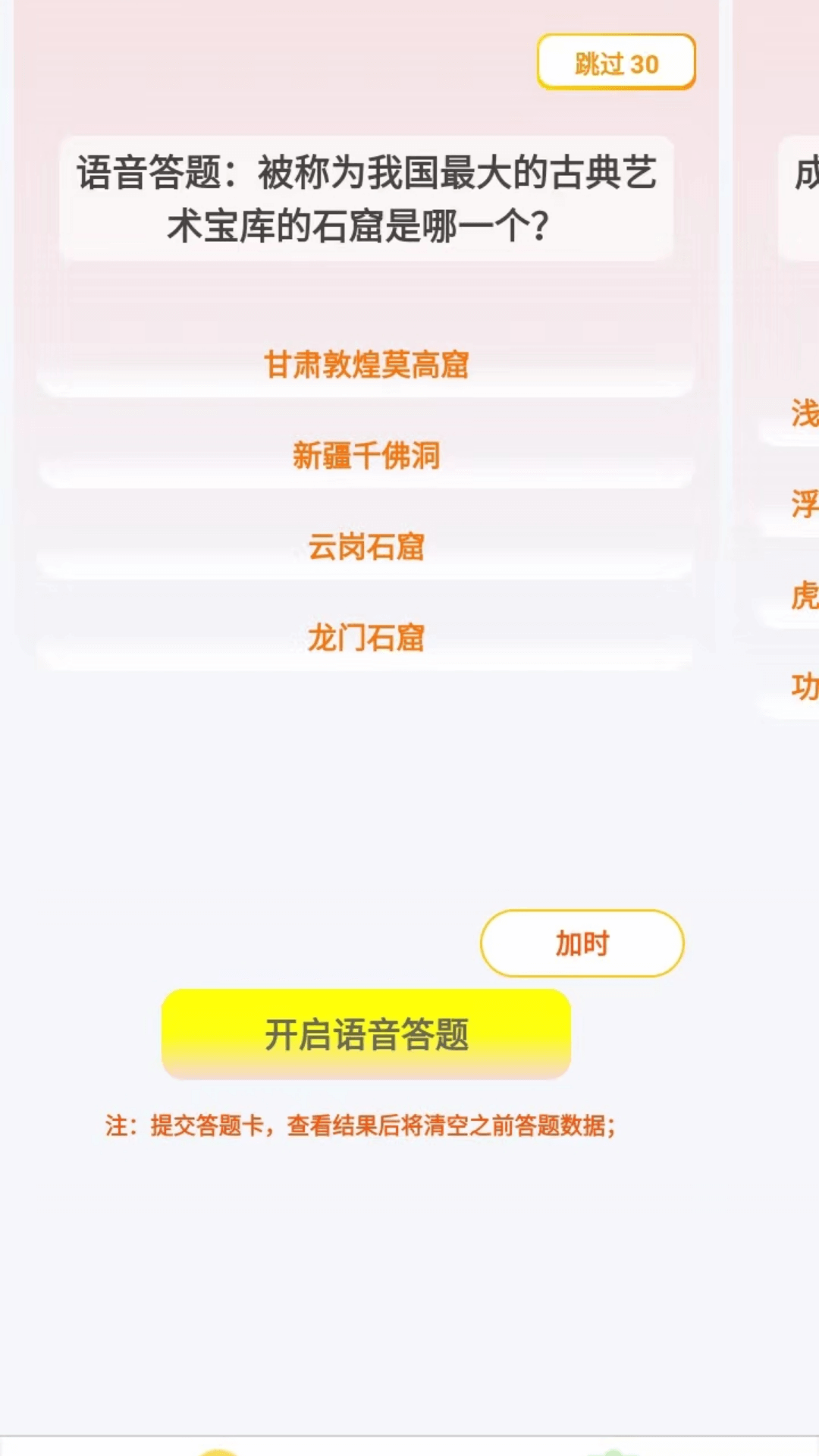Tap the 跳过 30 skip button
The width and height of the screenshot is (819, 1456).
[616, 62]
